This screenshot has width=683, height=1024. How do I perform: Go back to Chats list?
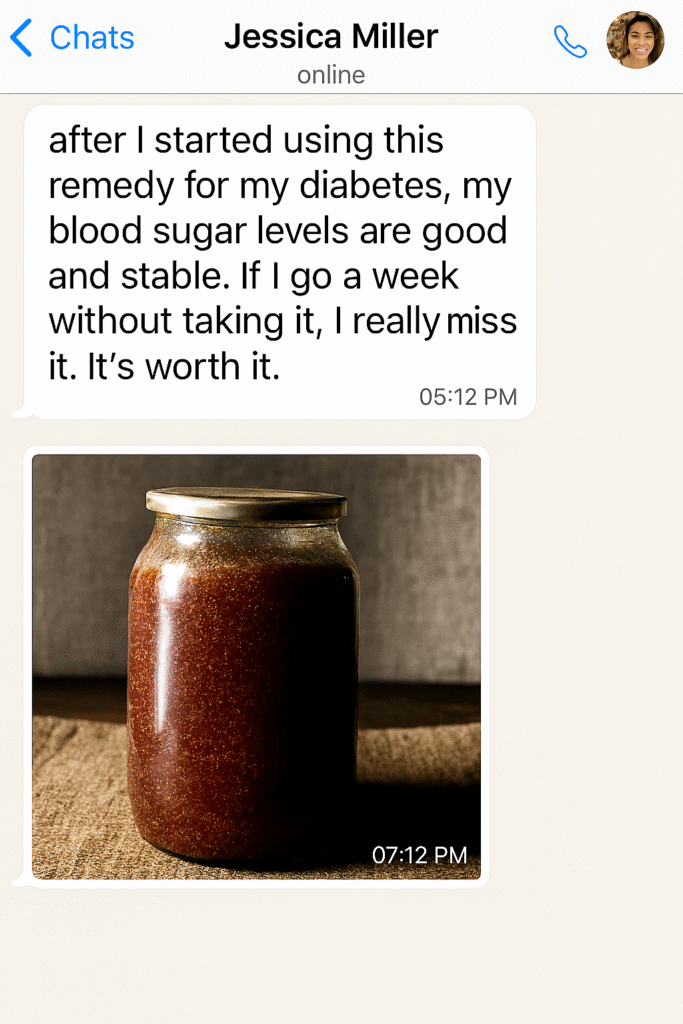pyautogui.click(x=72, y=38)
